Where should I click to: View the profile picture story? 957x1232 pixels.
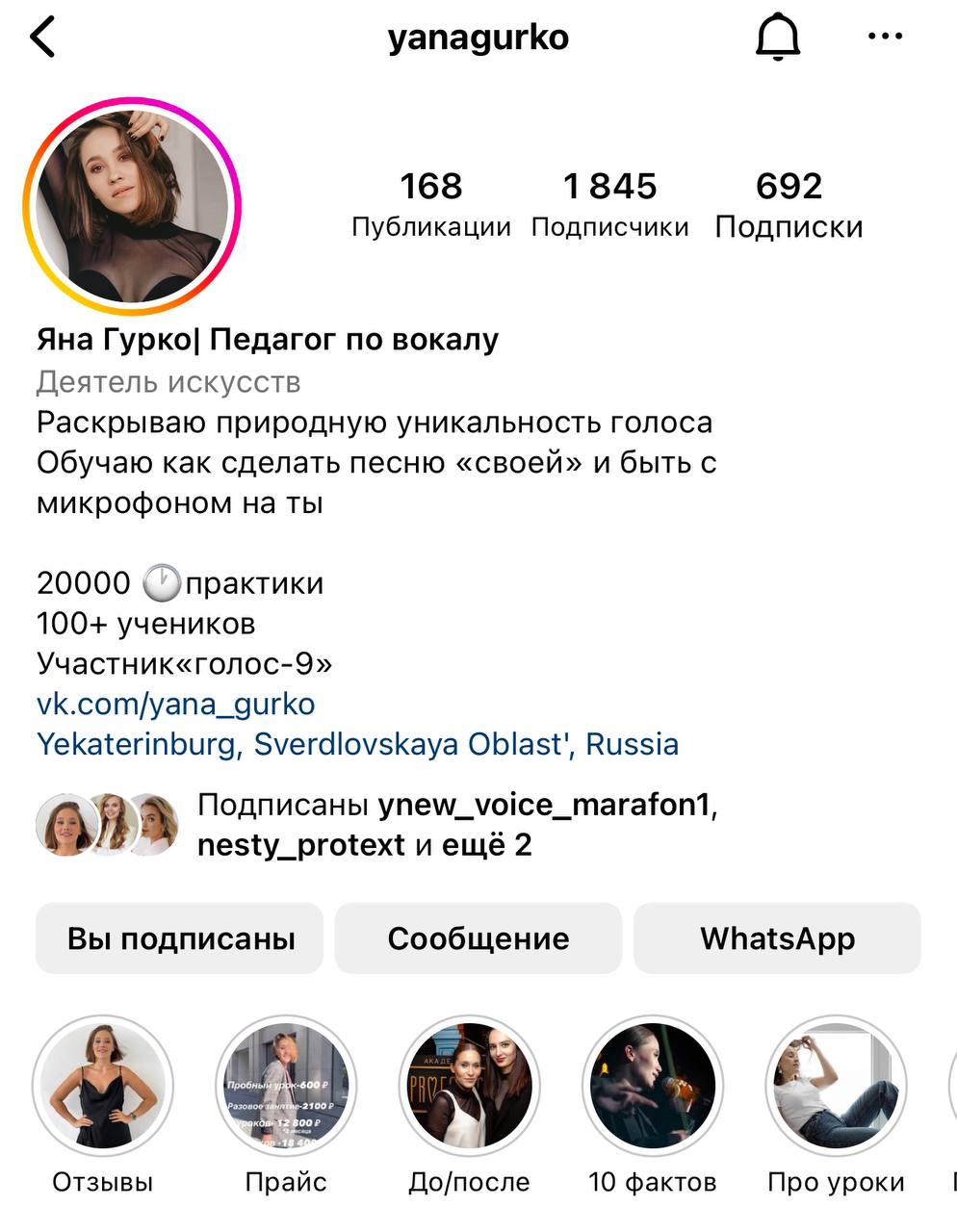tap(132, 206)
